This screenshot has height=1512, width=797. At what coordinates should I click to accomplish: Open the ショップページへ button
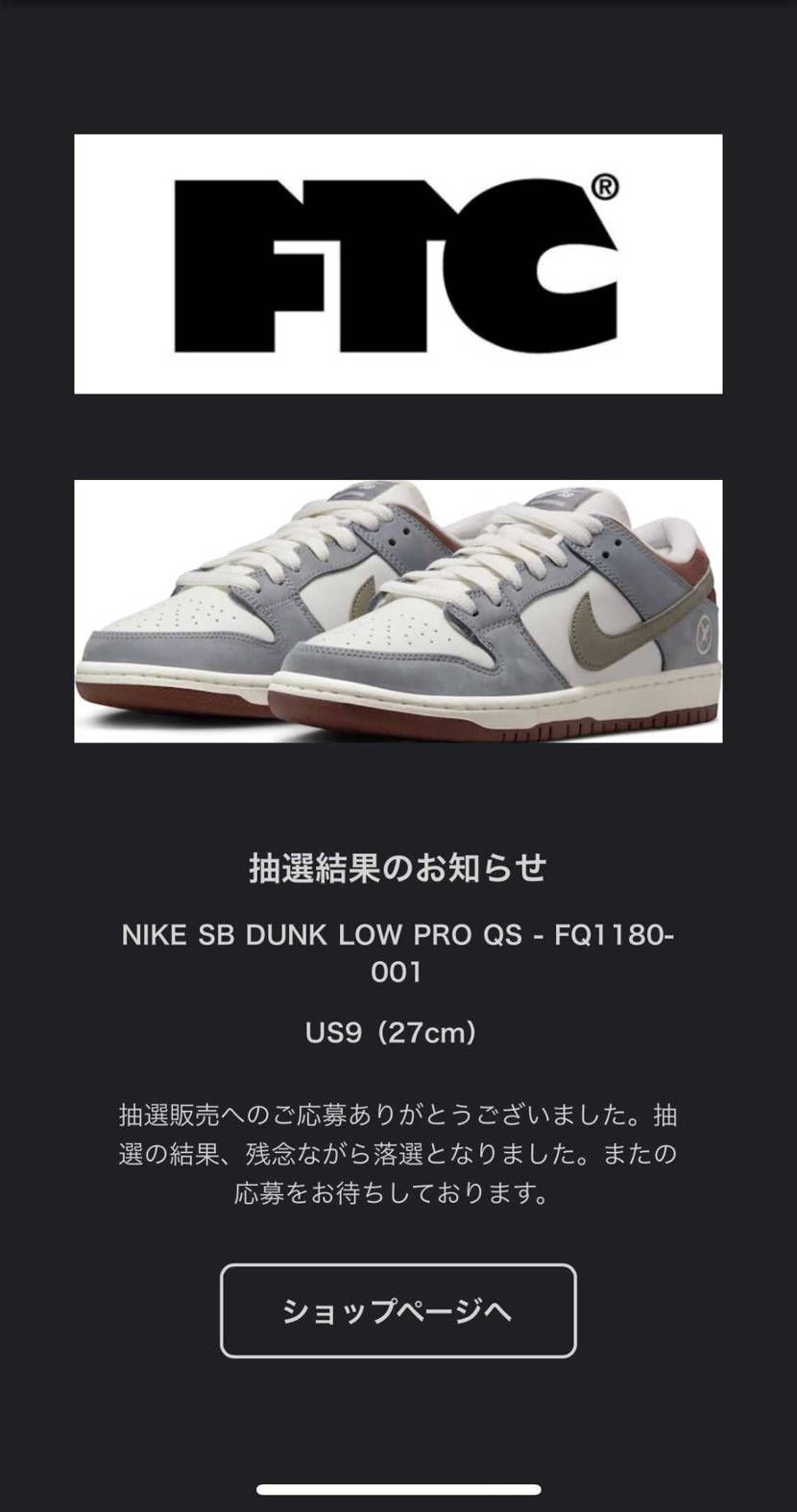(398, 1310)
